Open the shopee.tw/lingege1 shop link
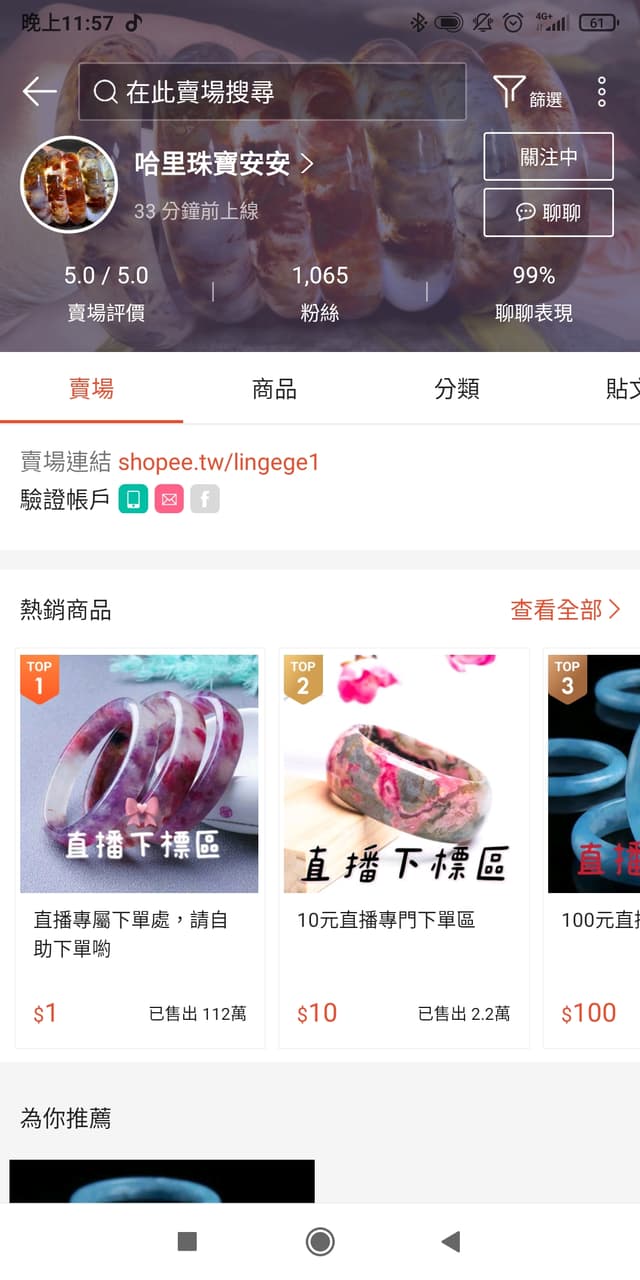640x1280 pixels. point(218,462)
